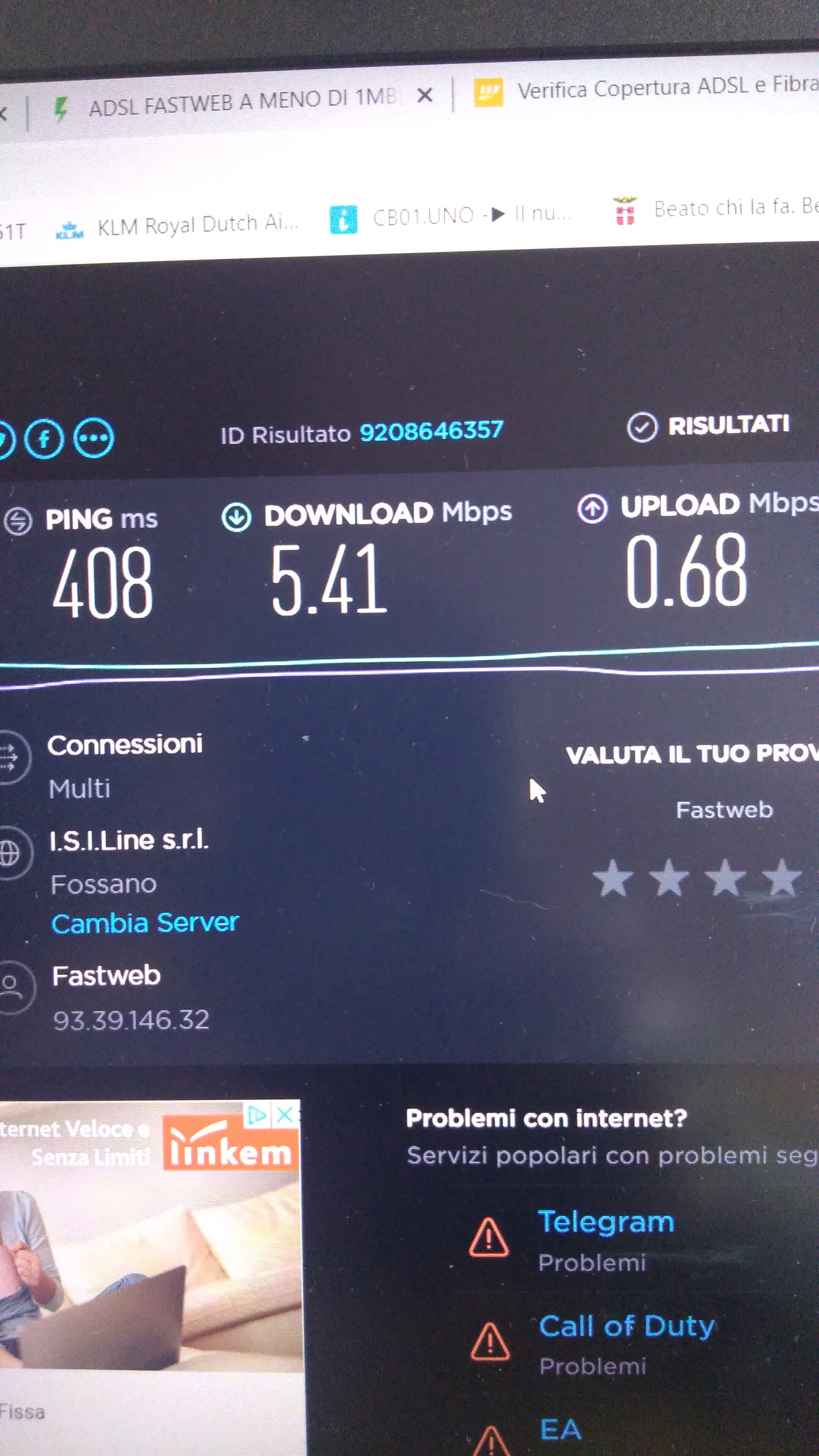Rate Fastweb with the fourth star
The image size is (819, 1456).
782,878
